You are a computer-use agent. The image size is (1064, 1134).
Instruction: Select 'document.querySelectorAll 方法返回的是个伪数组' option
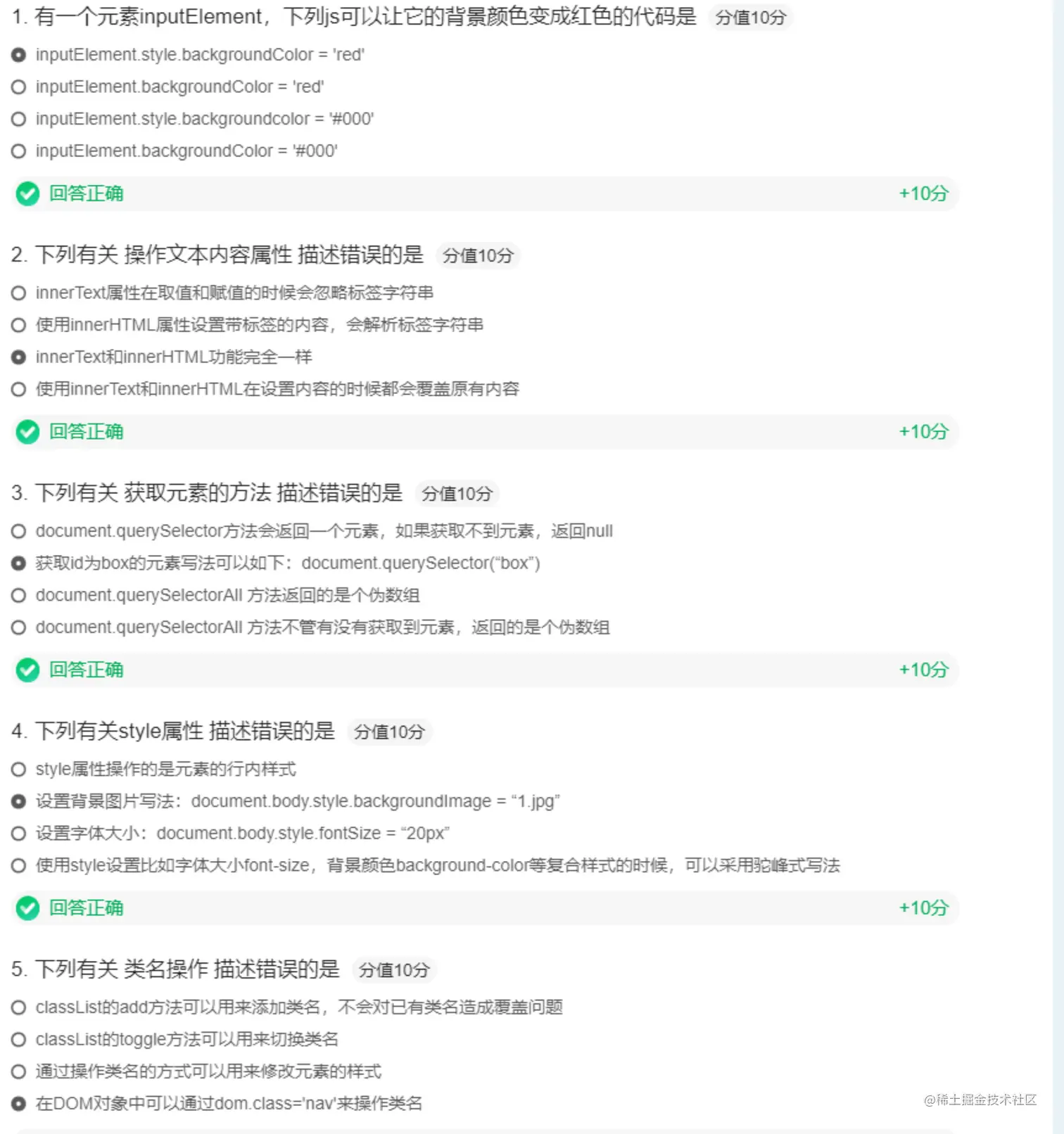coord(19,596)
